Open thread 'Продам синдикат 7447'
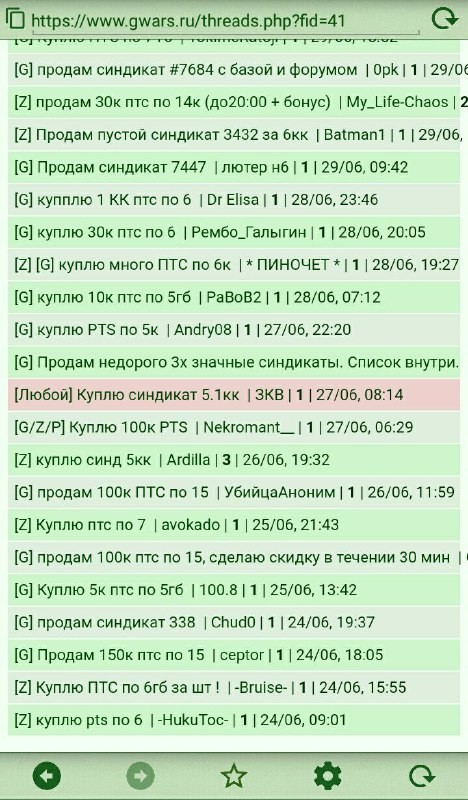 (x=122, y=167)
